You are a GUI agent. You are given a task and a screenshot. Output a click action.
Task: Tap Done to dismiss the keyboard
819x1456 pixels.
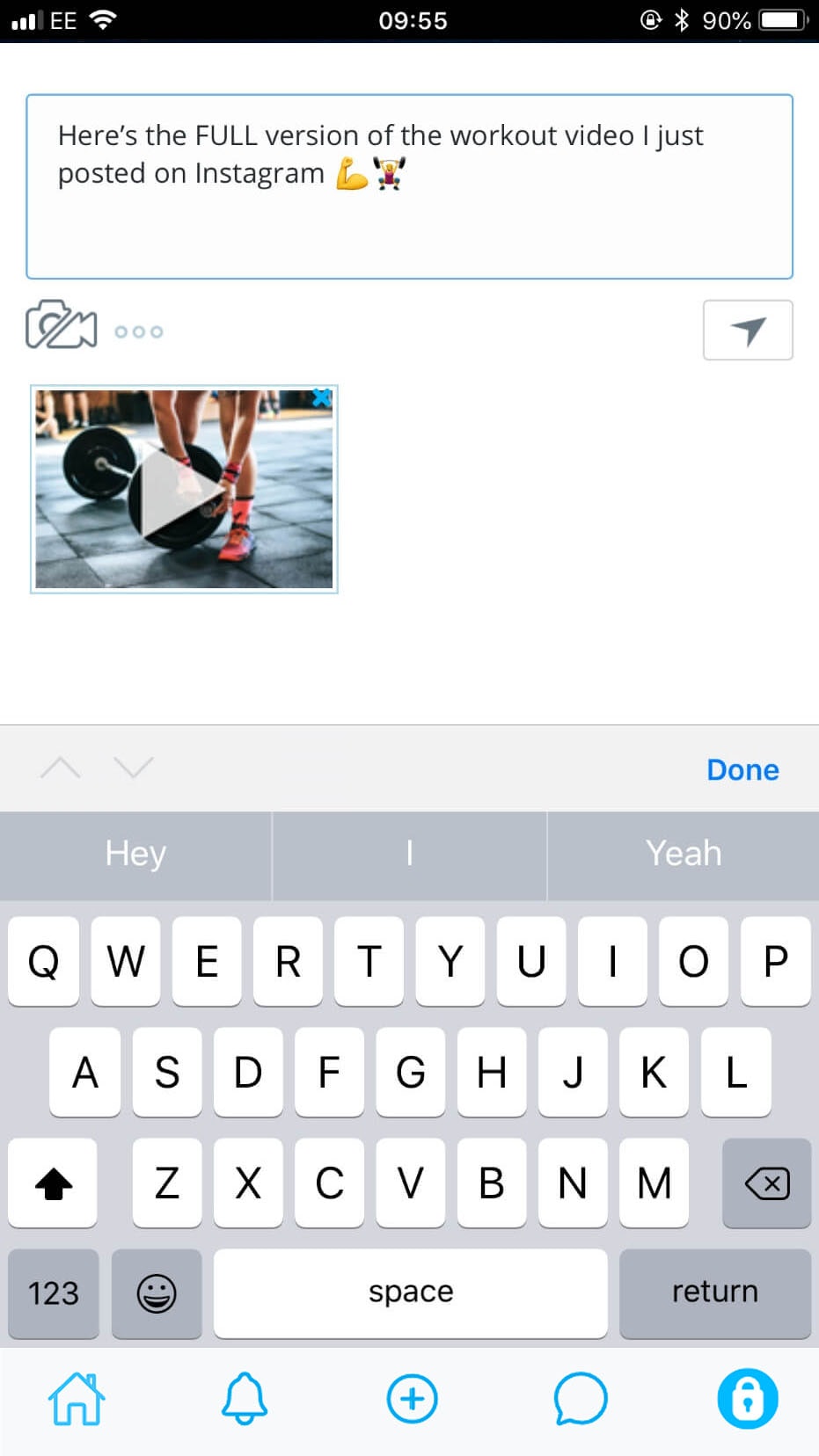742,769
